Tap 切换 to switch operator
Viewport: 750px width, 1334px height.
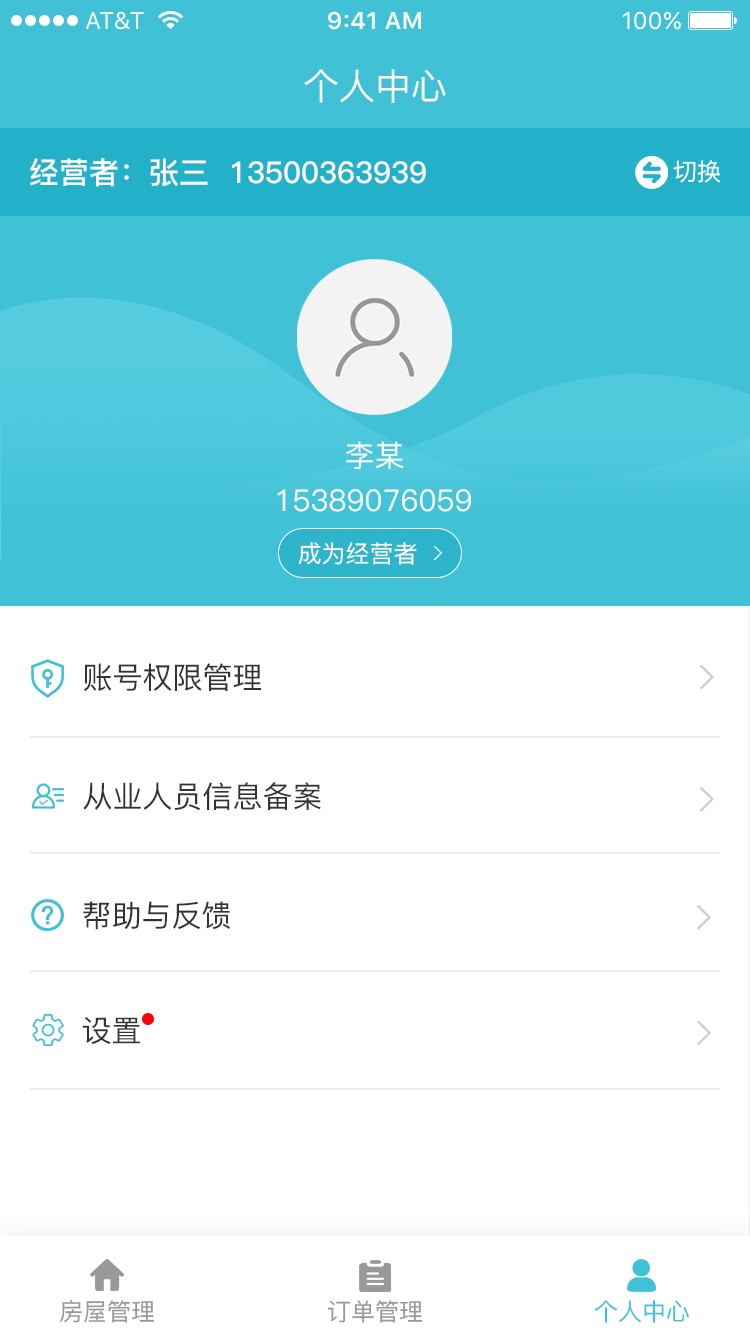click(x=678, y=172)
